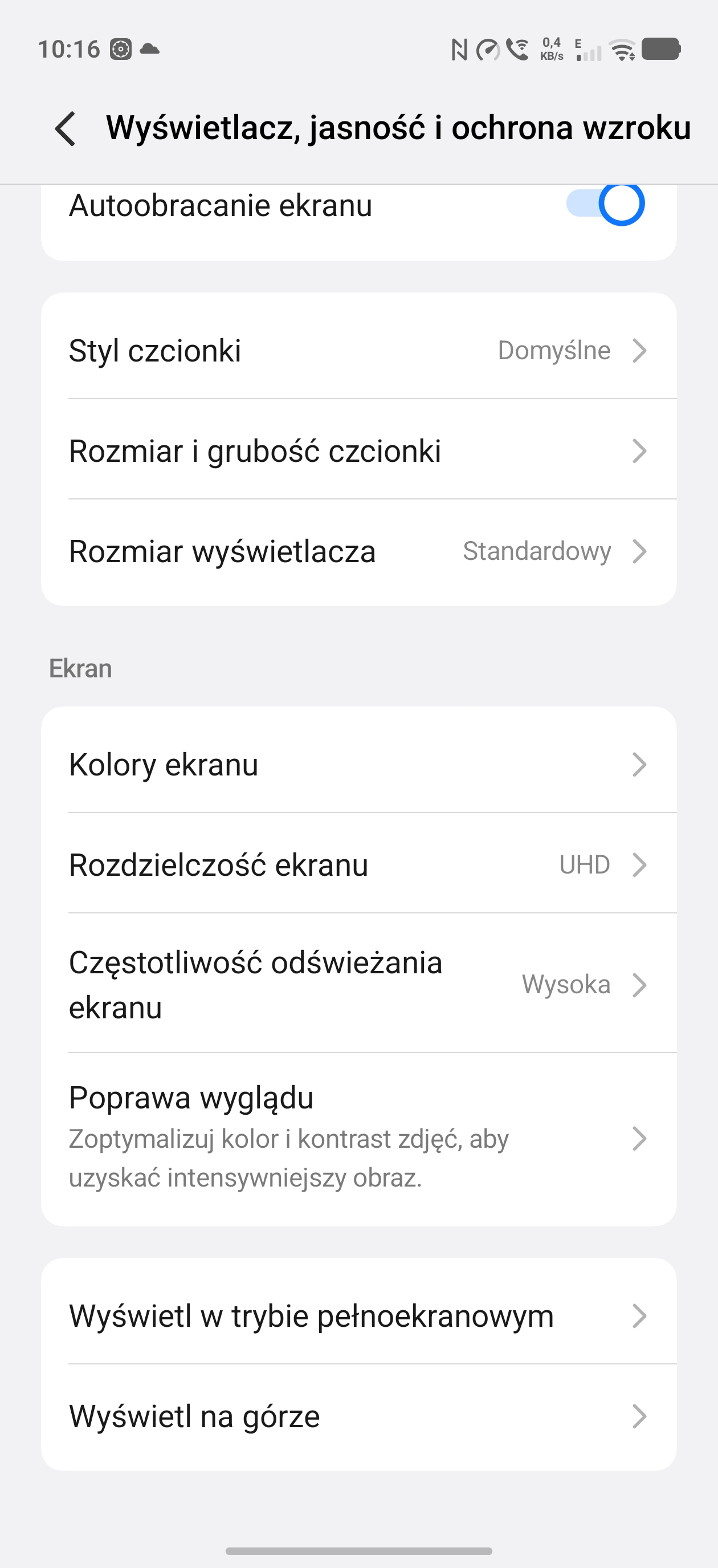The image size is (718, 1568).
Task: Open Częstotliwość odświeżania ekranu
Action: coord(358,984)
